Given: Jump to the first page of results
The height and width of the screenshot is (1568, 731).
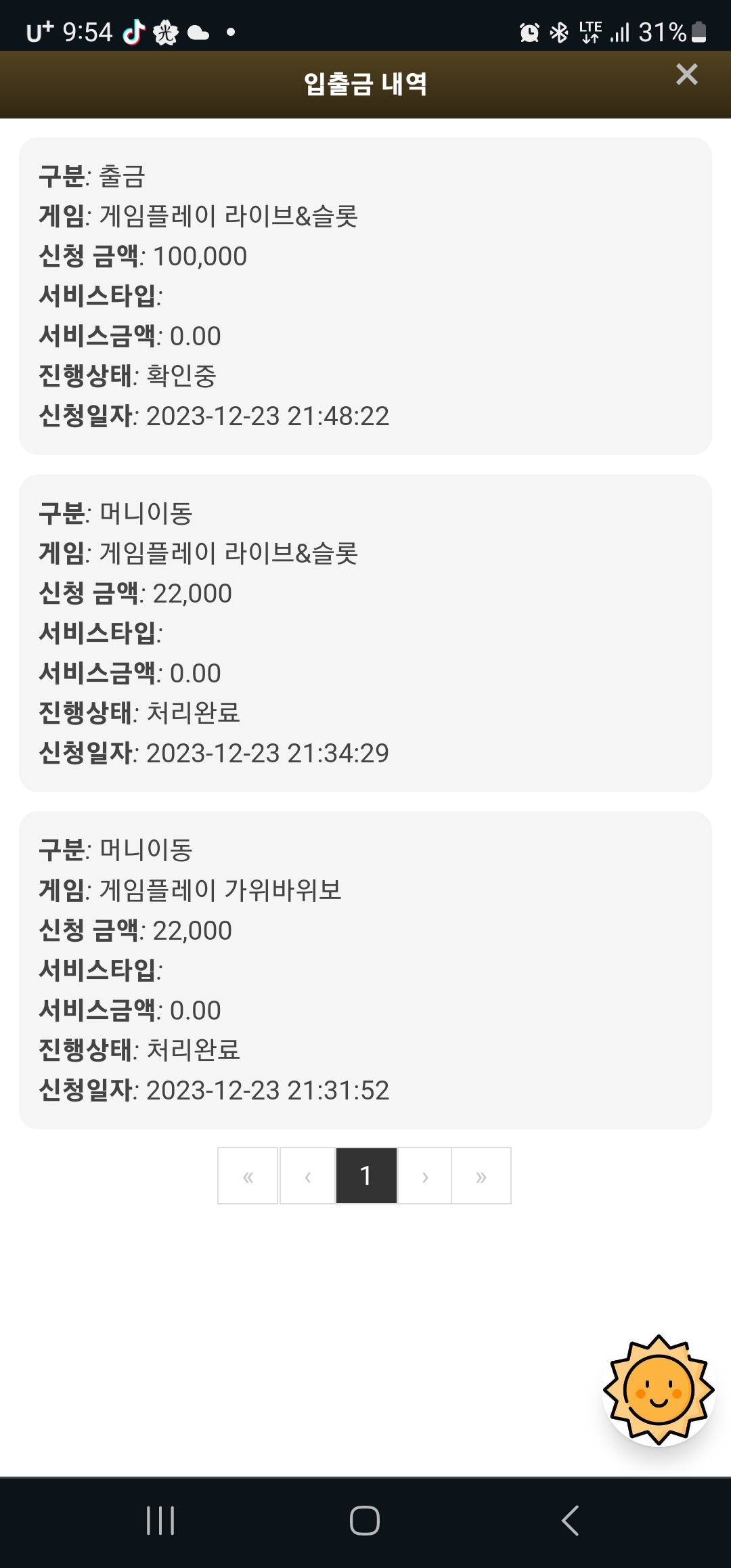Looking at the screenshot, I should click(248, 1175).
